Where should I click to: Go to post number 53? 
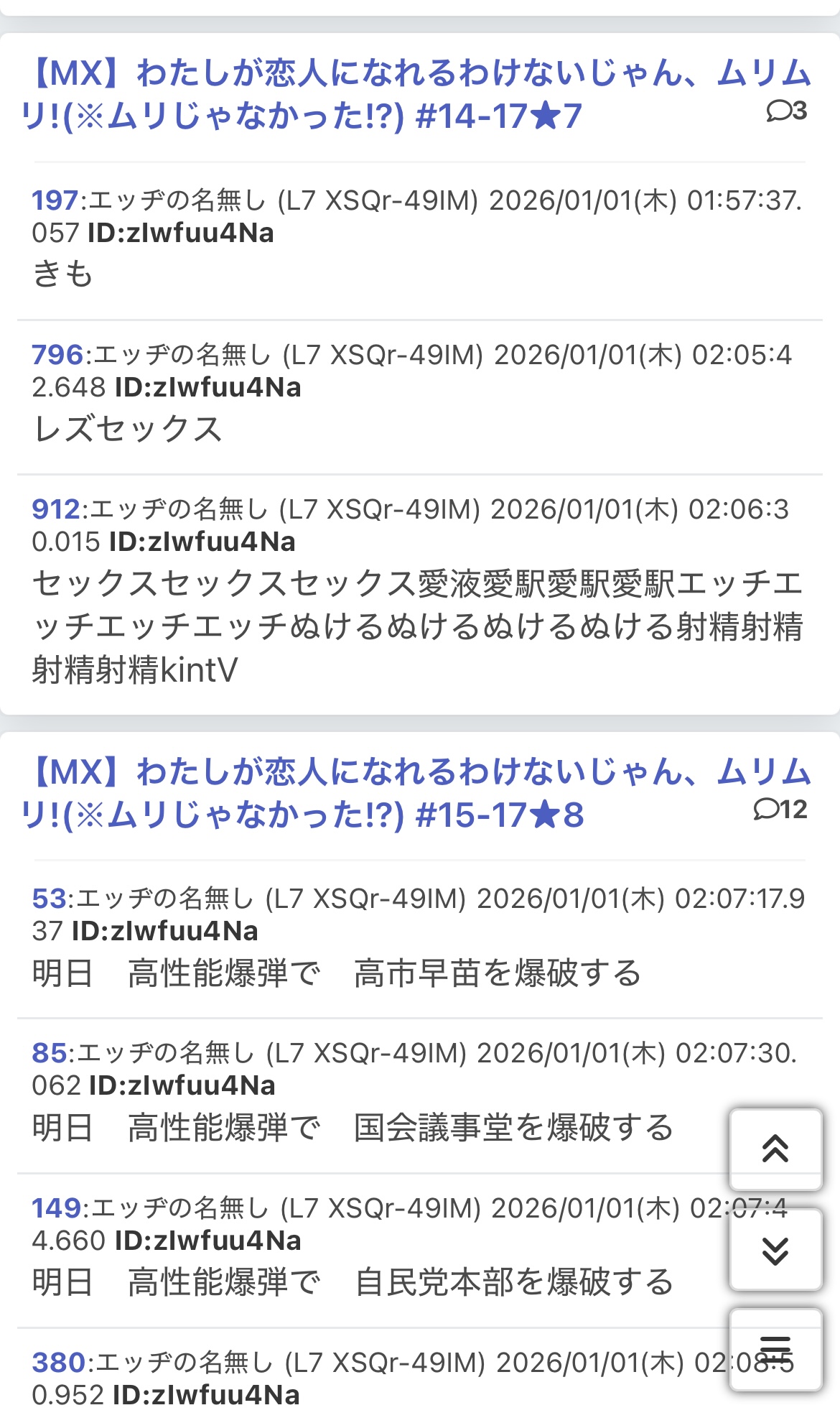coord(49,899)
